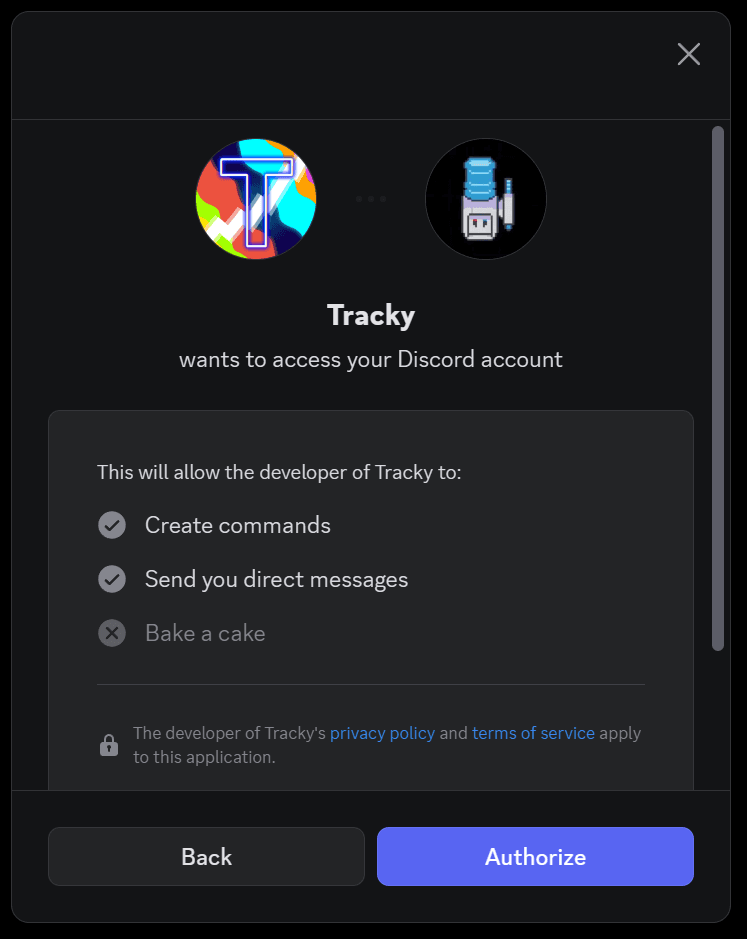747x939 pixels.
Task: Close the authorization dialog
Action: [688, 54]
